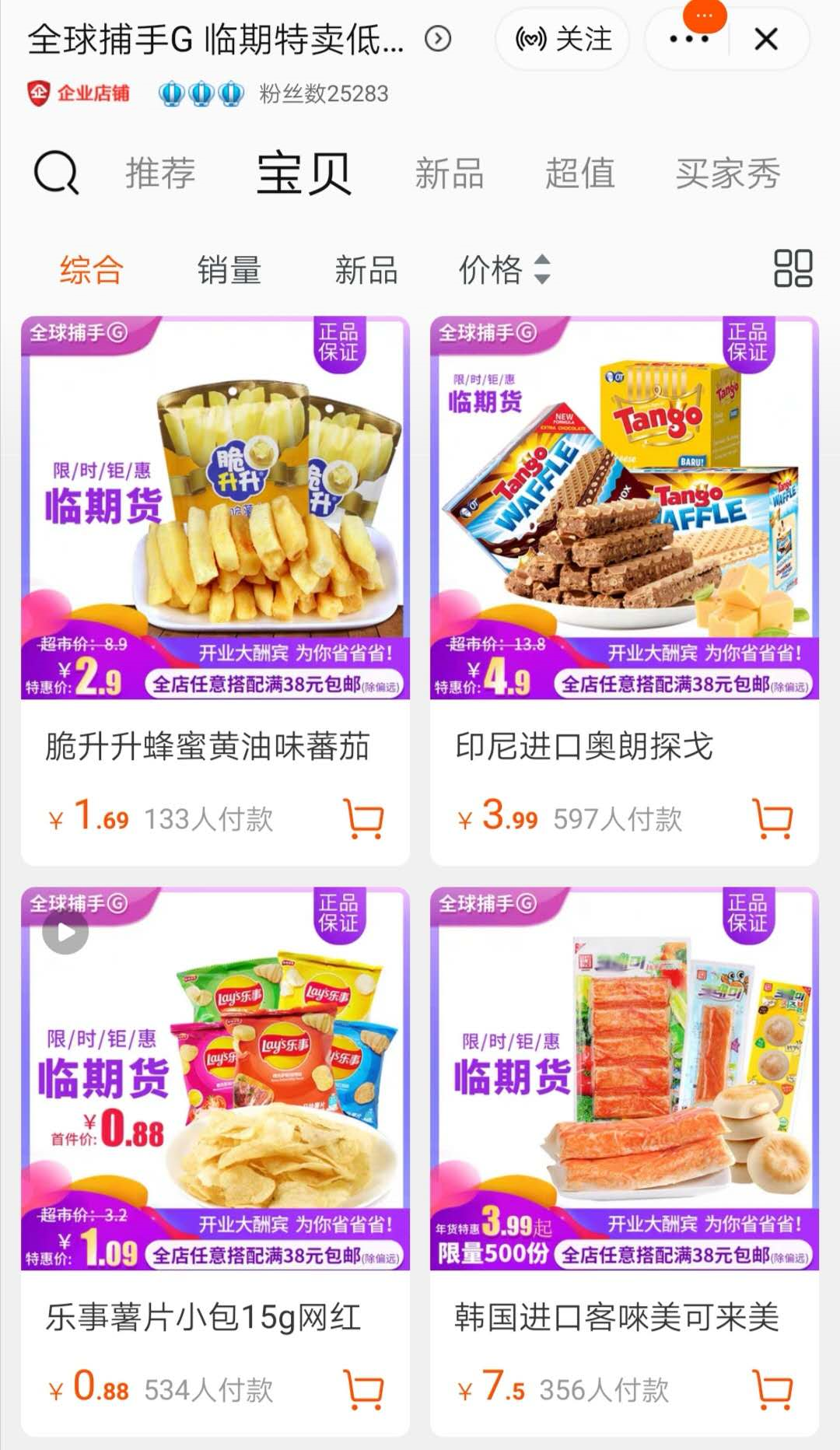Open the 买家秀 tab
The height and width of the screenshot is (1450, 840).
tap(727, 173)
